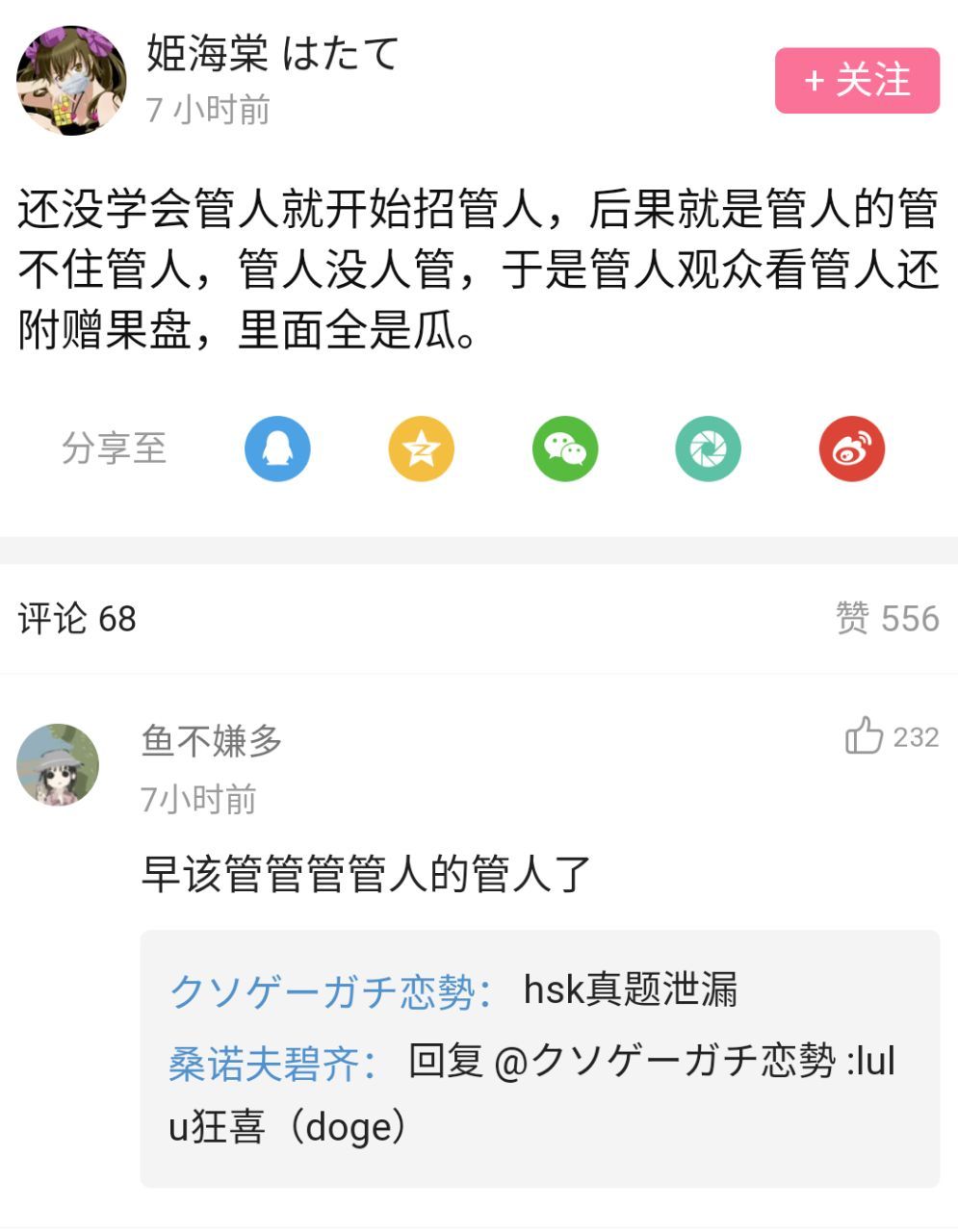Image resolution: width=958 pixels, height=1232 pixels.
Task: Like 鱼不嫌多's comment
Action: point(865,736)
